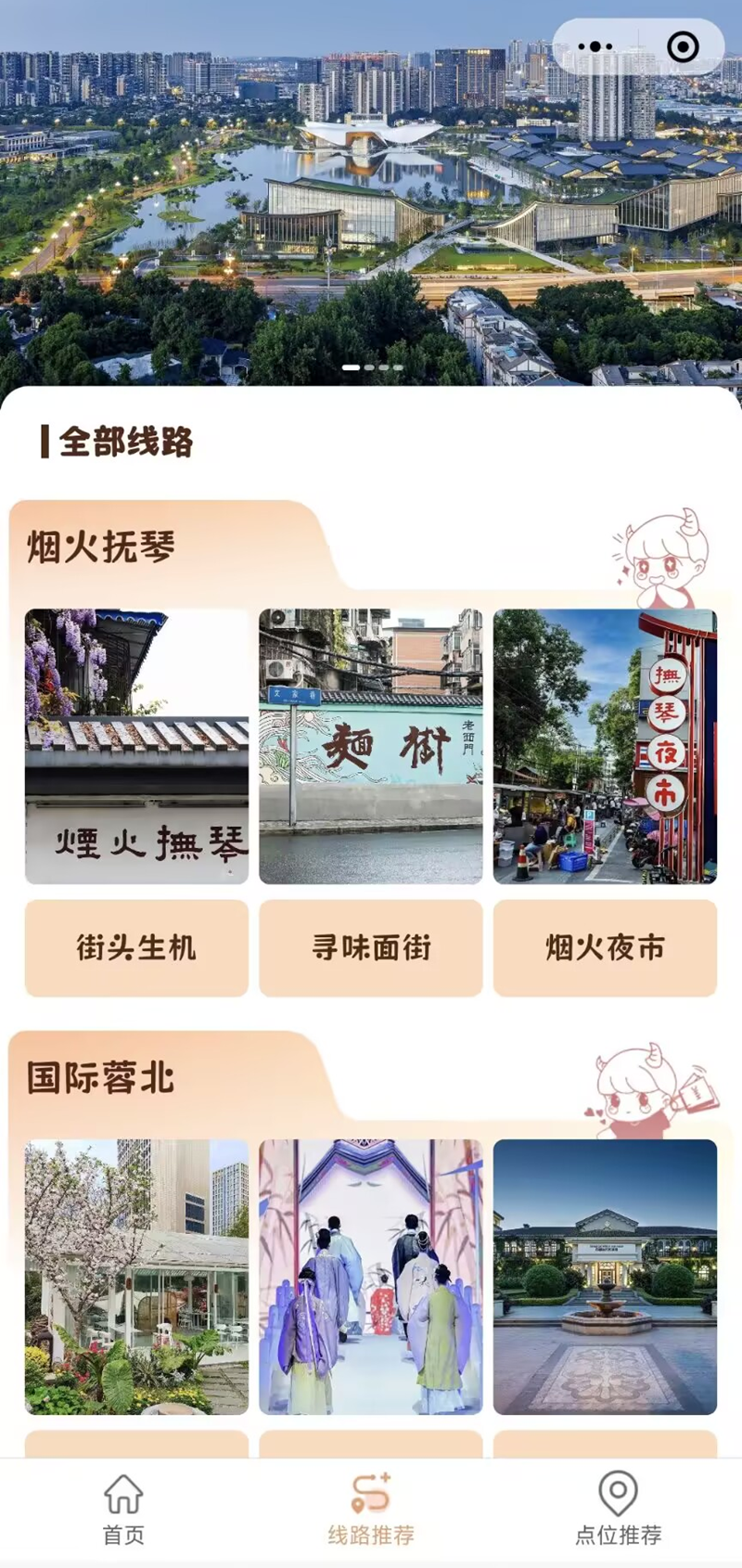View the noodle street mural photo
The width and height of the screenshot is (742, 1568).
pos(371,746)
